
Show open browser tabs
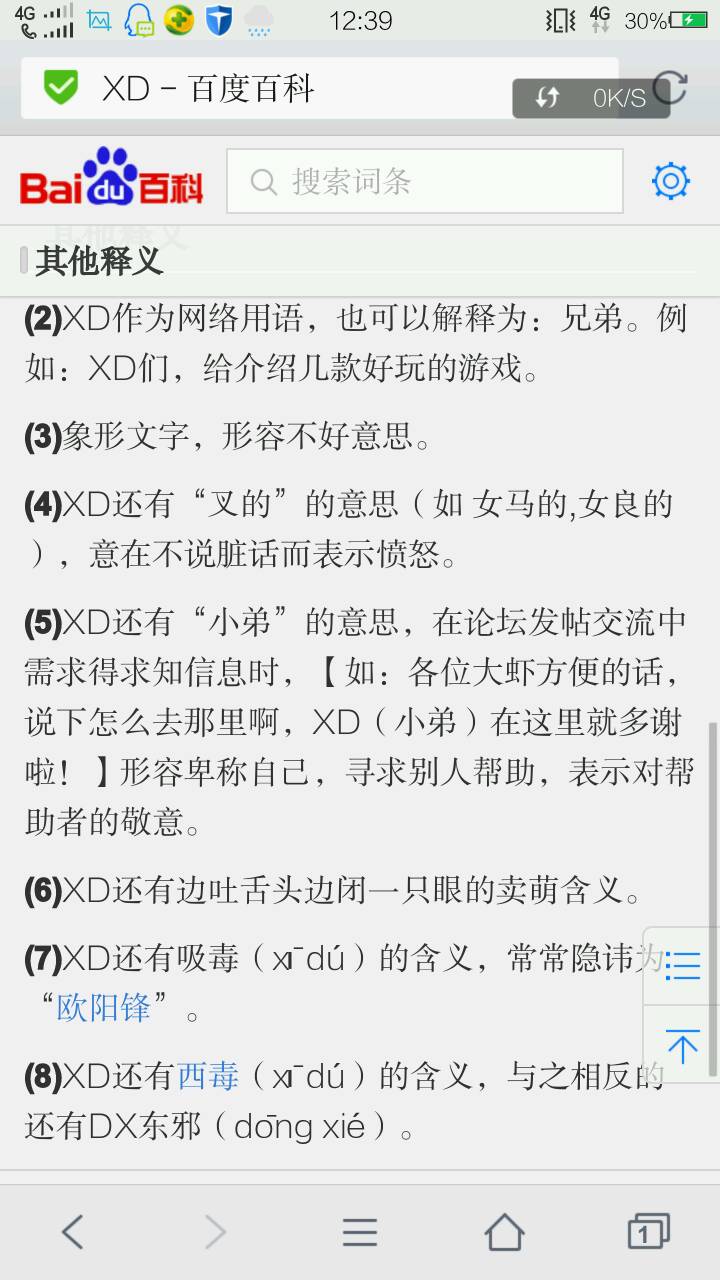647,1232
